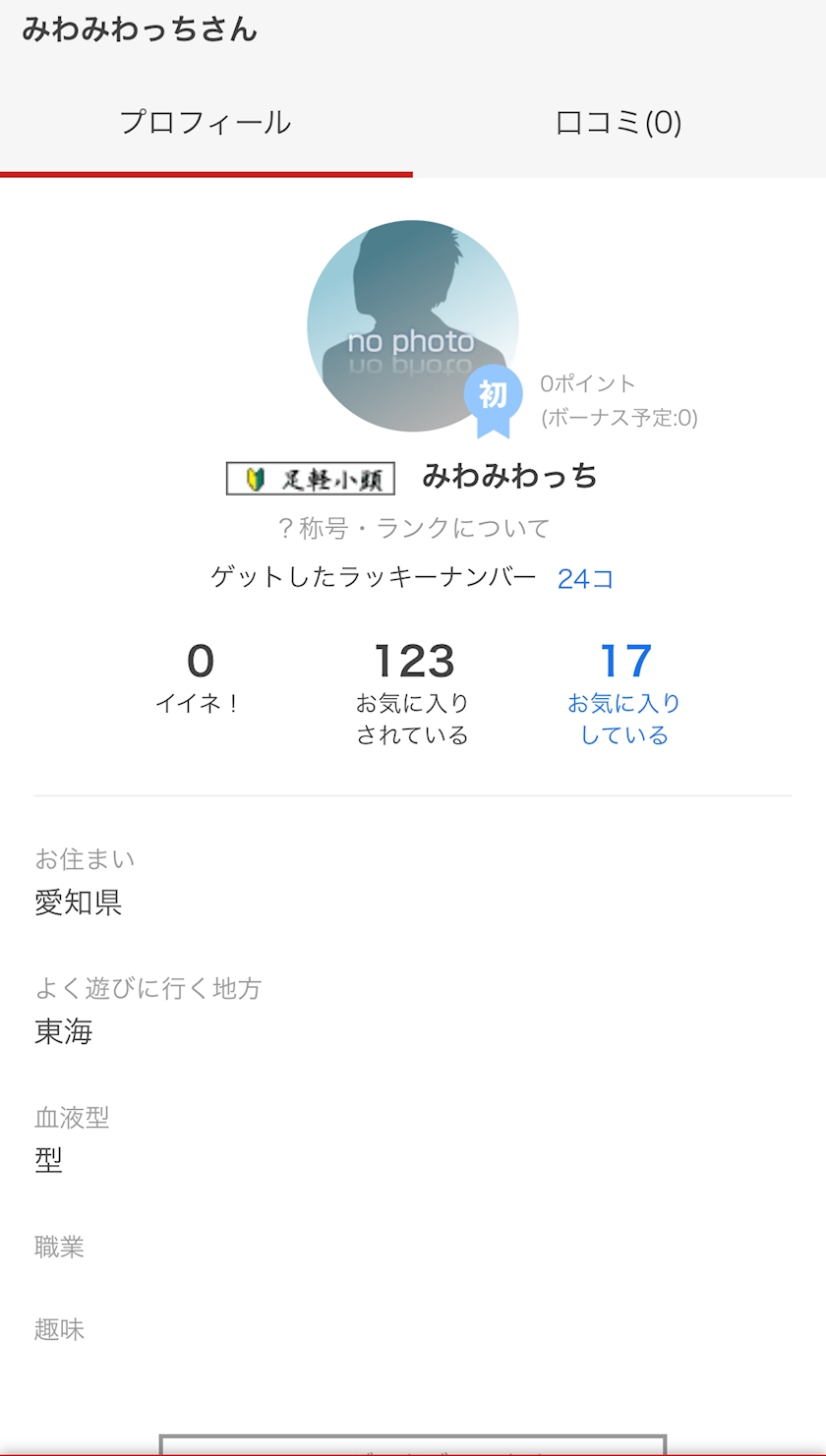Switch to the プロフィール tab

(x=206, y=123)
